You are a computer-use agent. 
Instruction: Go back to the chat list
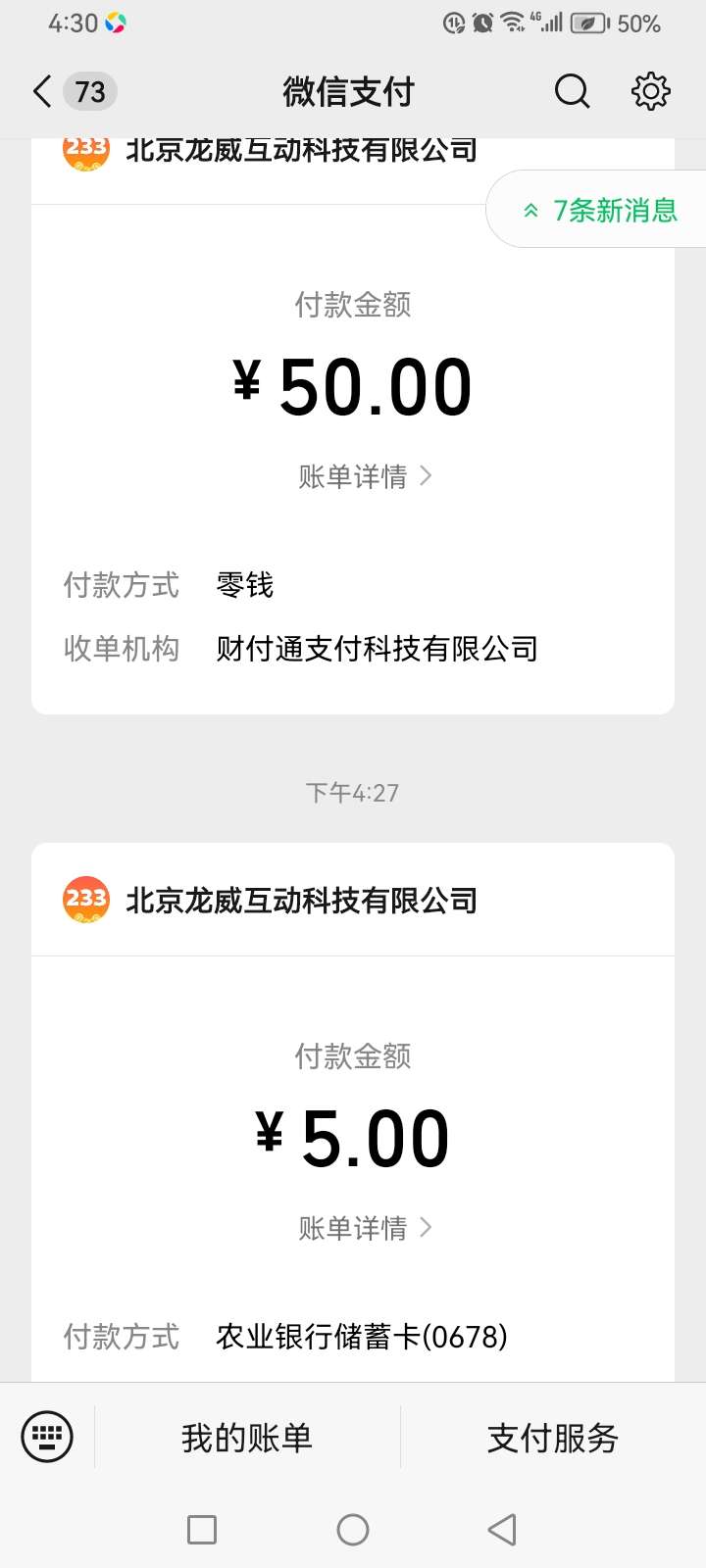click(42, 92)
